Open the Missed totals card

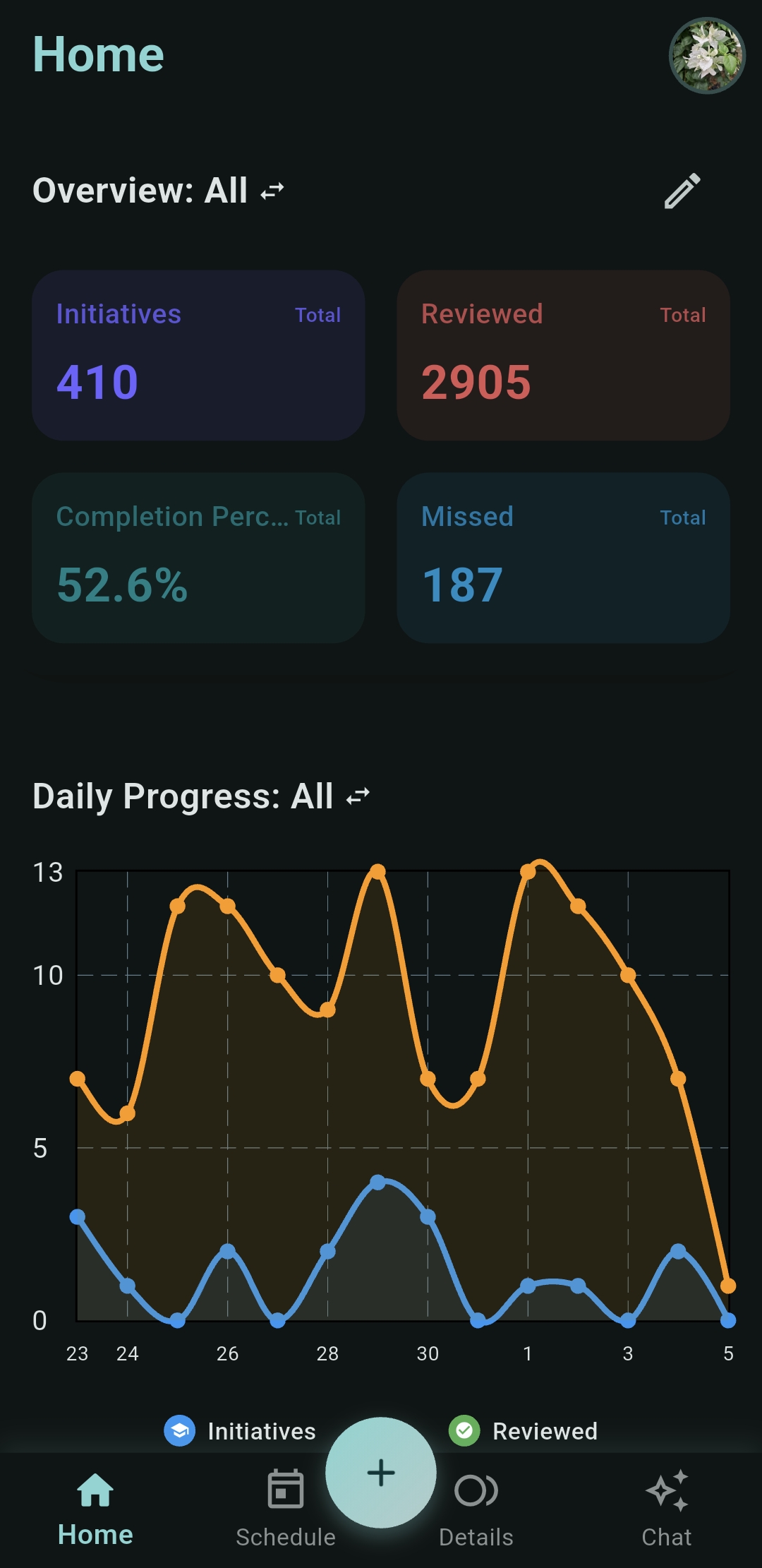click(x=563, y=558)
